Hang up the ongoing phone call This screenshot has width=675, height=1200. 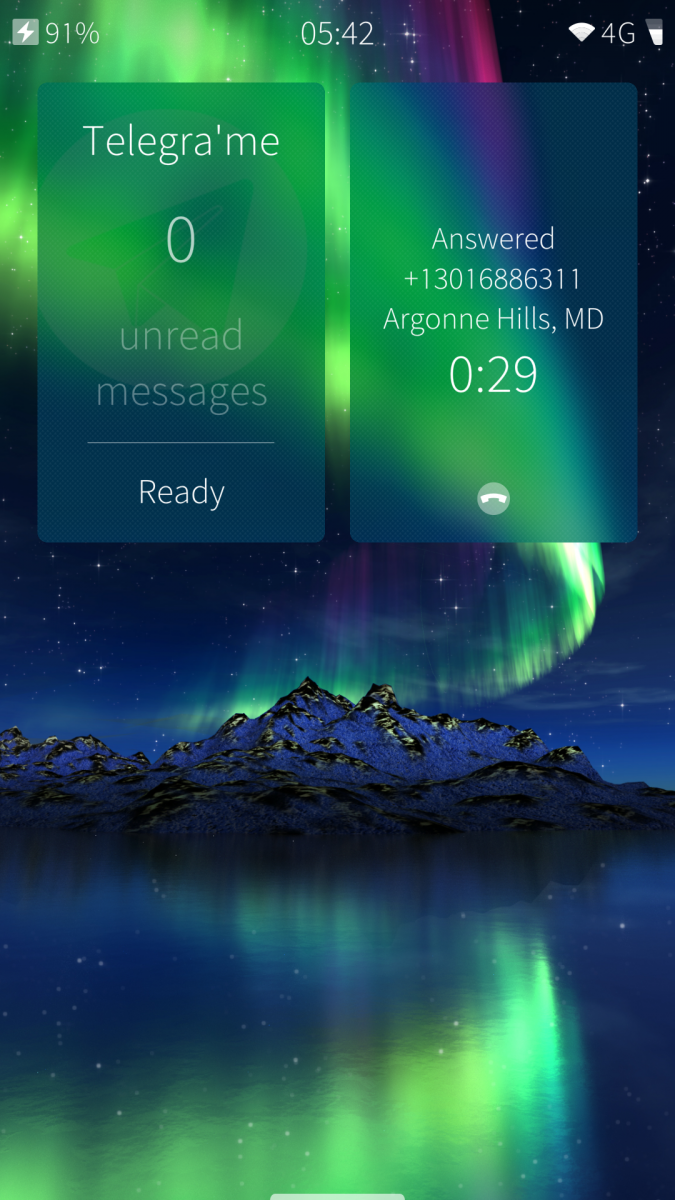[x=493, y=498]
